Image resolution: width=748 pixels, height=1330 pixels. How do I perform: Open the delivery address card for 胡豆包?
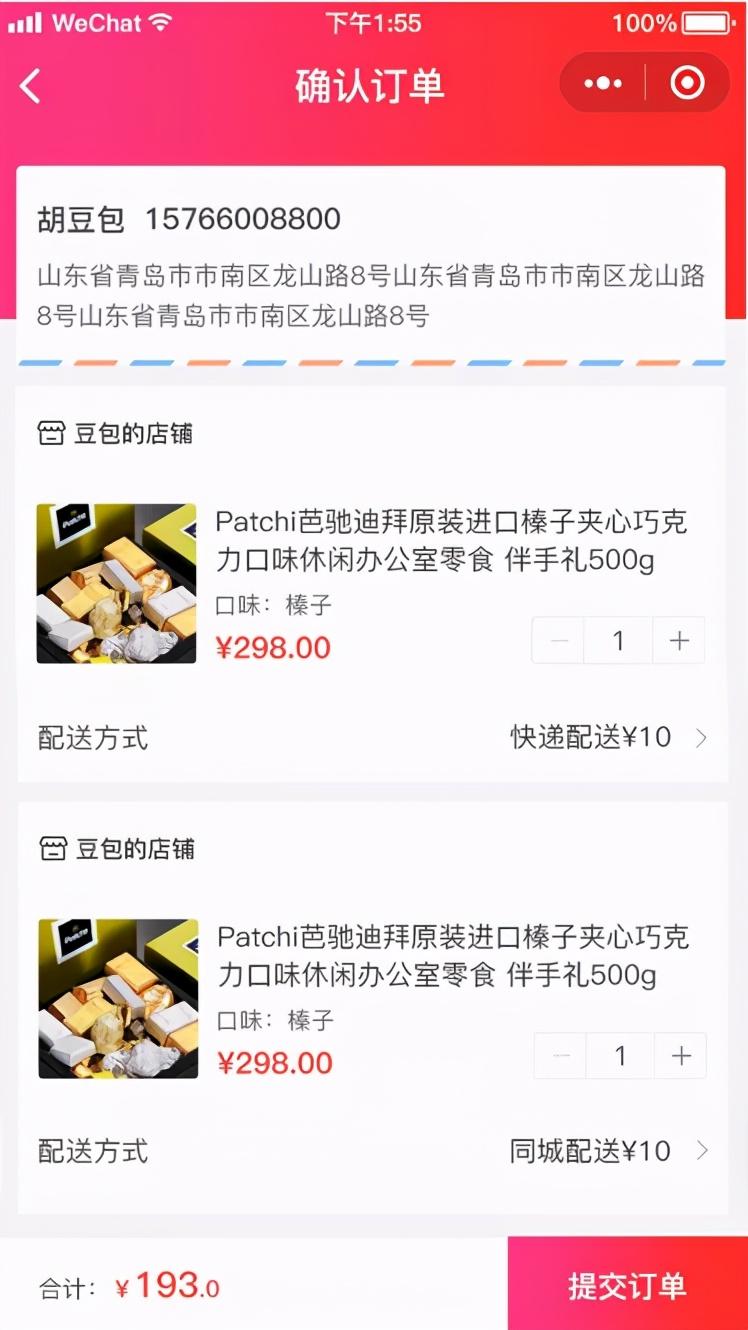tap(371, 266)
